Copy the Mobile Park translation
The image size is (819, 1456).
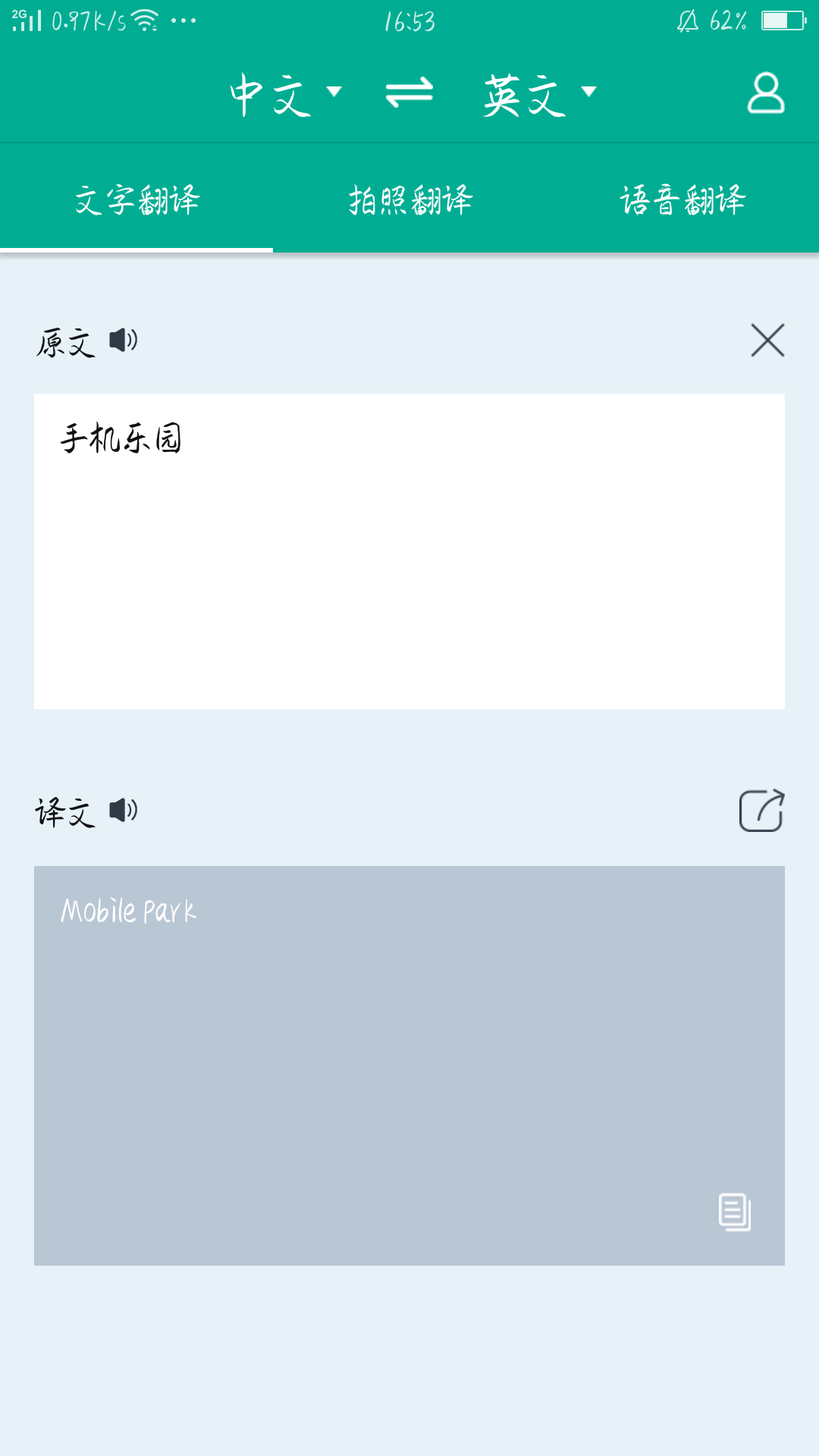(x=735, y=1212)
